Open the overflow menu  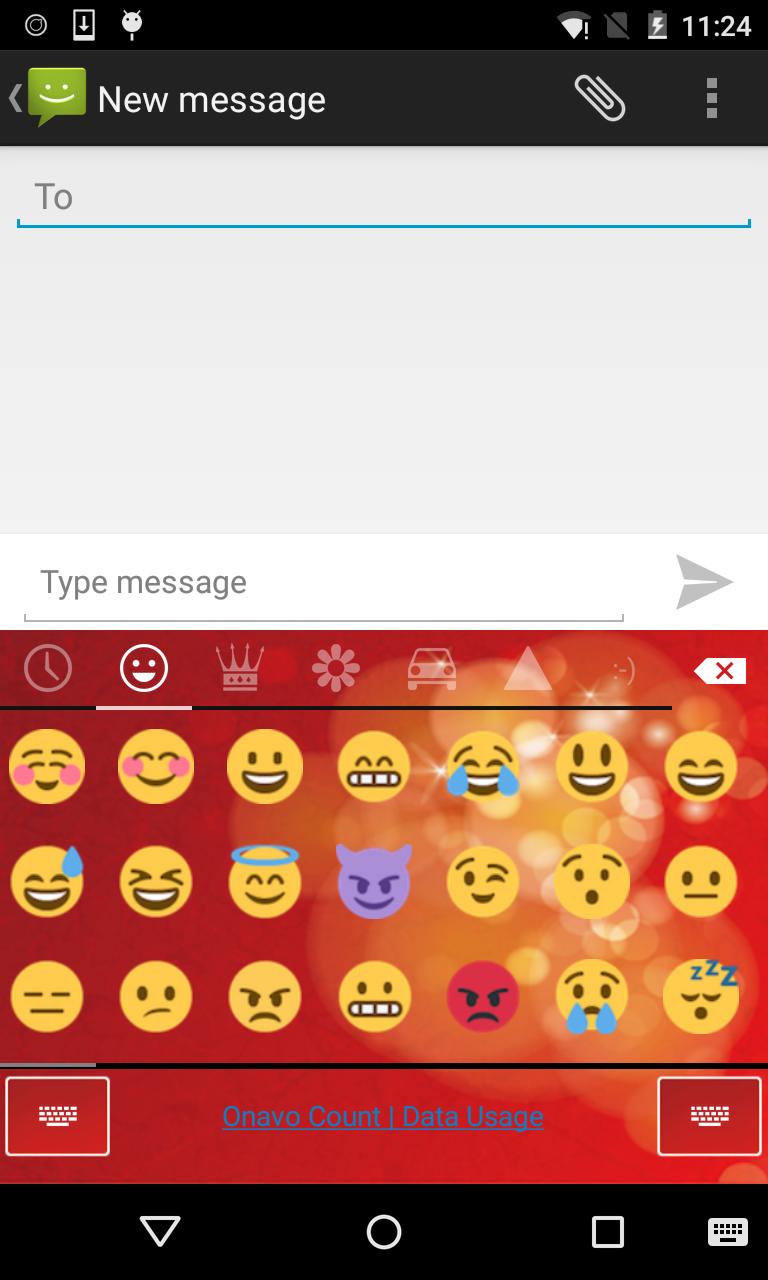(x=711, y=98)
